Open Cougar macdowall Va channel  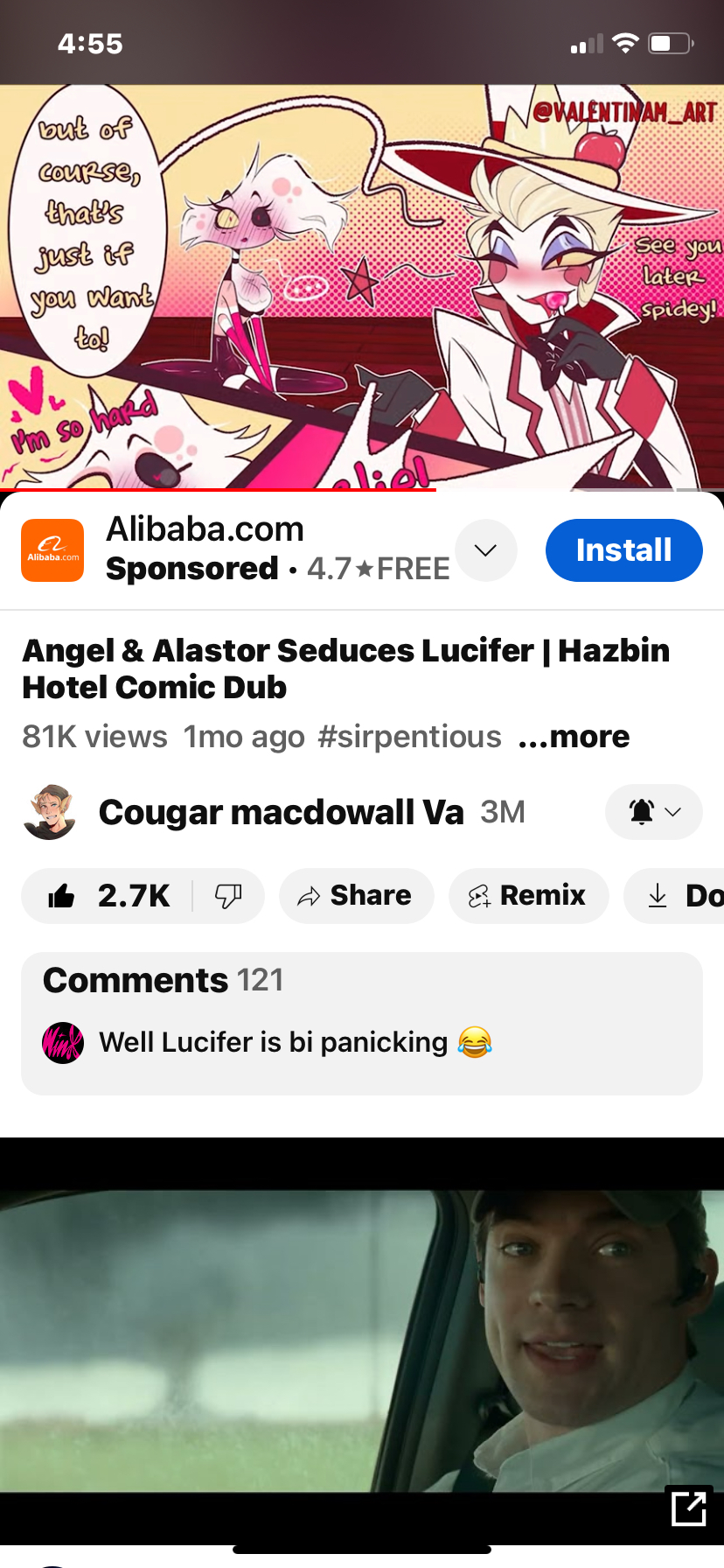(280, 812)
